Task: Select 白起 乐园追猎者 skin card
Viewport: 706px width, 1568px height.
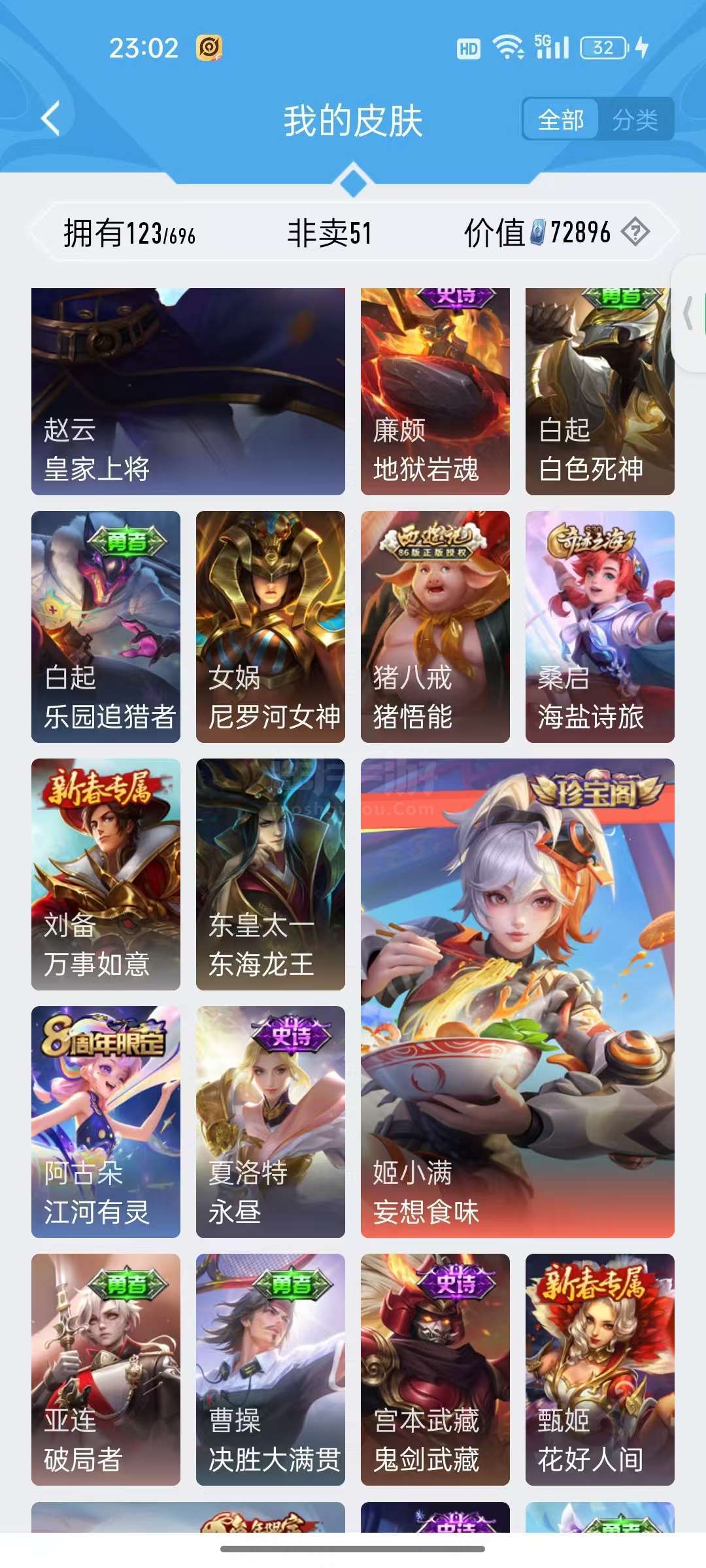Action: point(106,627)
